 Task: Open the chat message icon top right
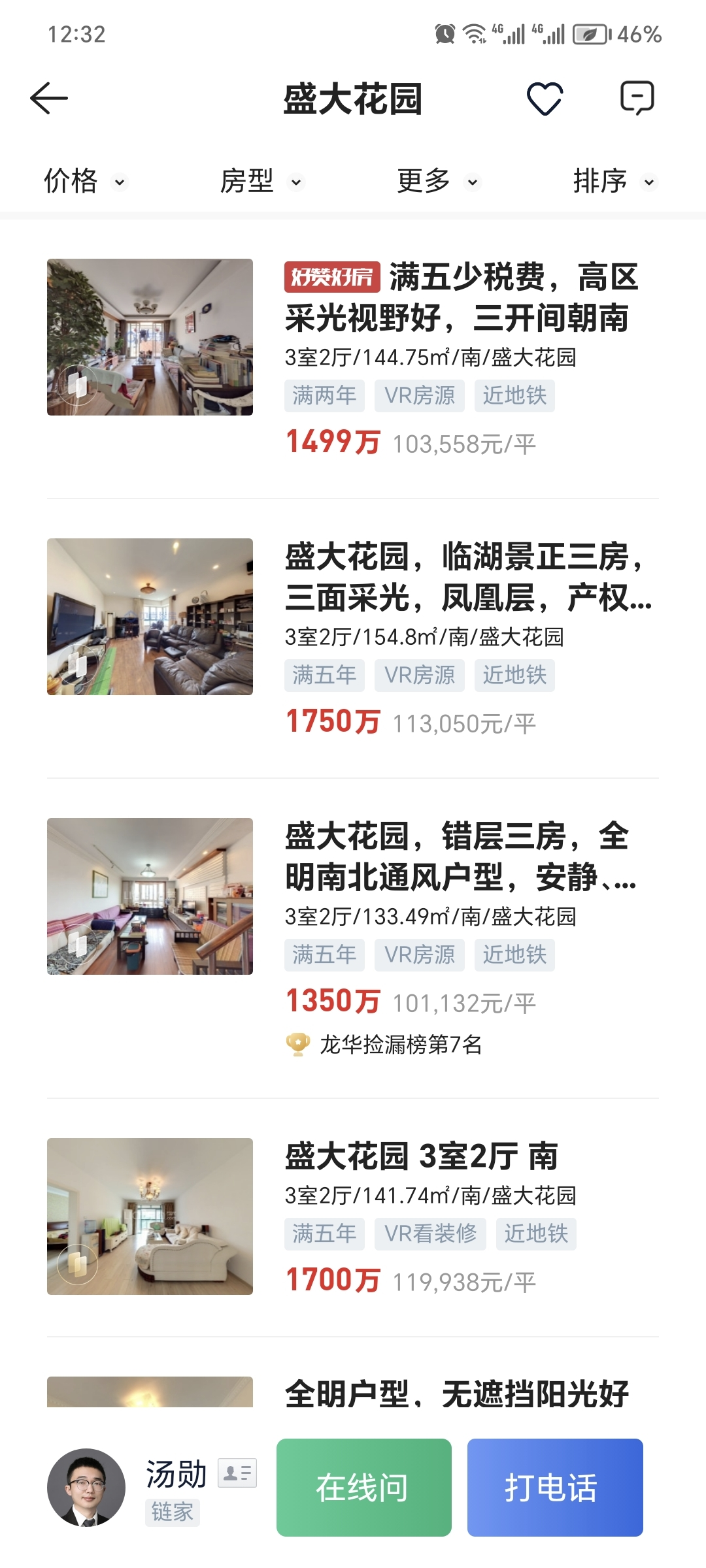tap(637, 99)
